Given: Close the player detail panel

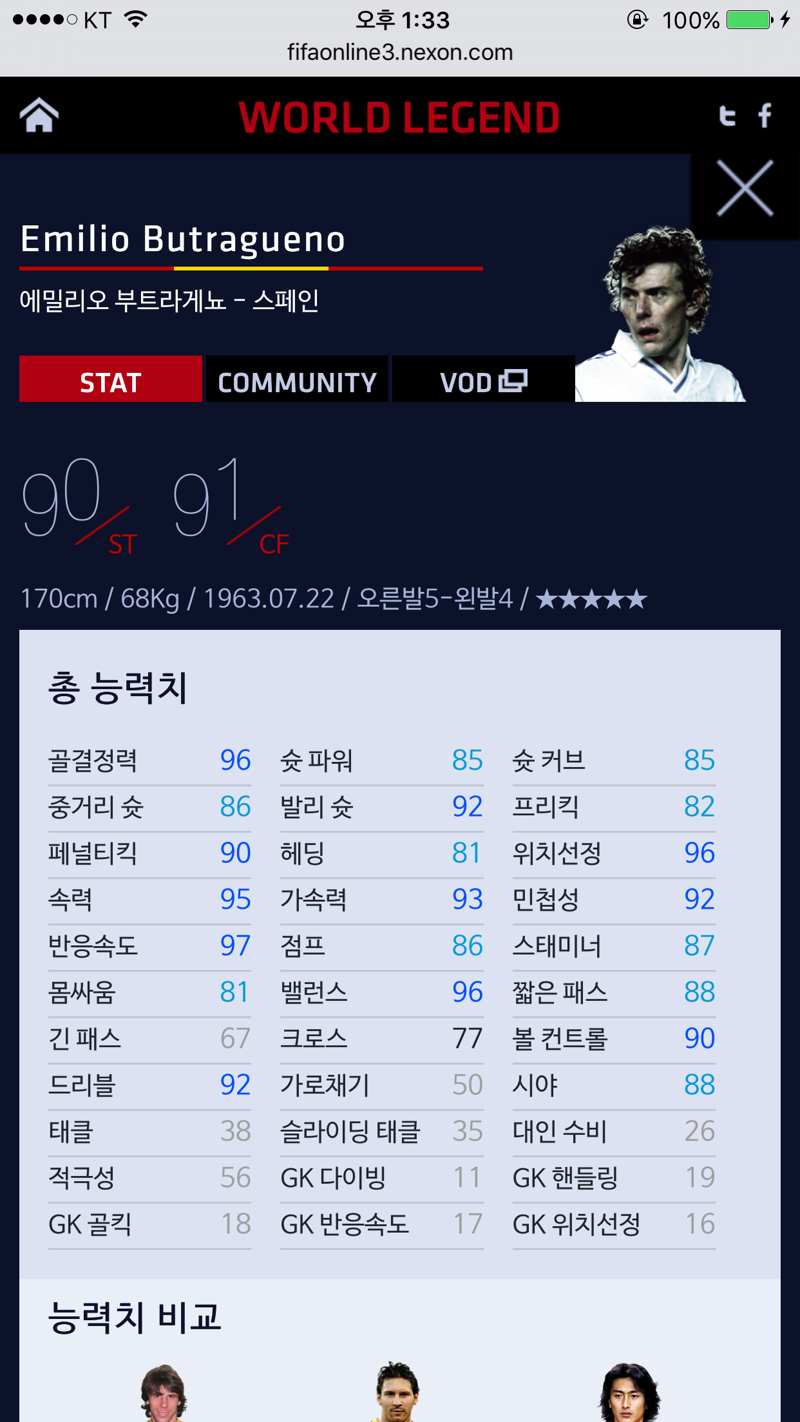Looking at the screenshot, I should pyautogui.click(x=745, y=188).
